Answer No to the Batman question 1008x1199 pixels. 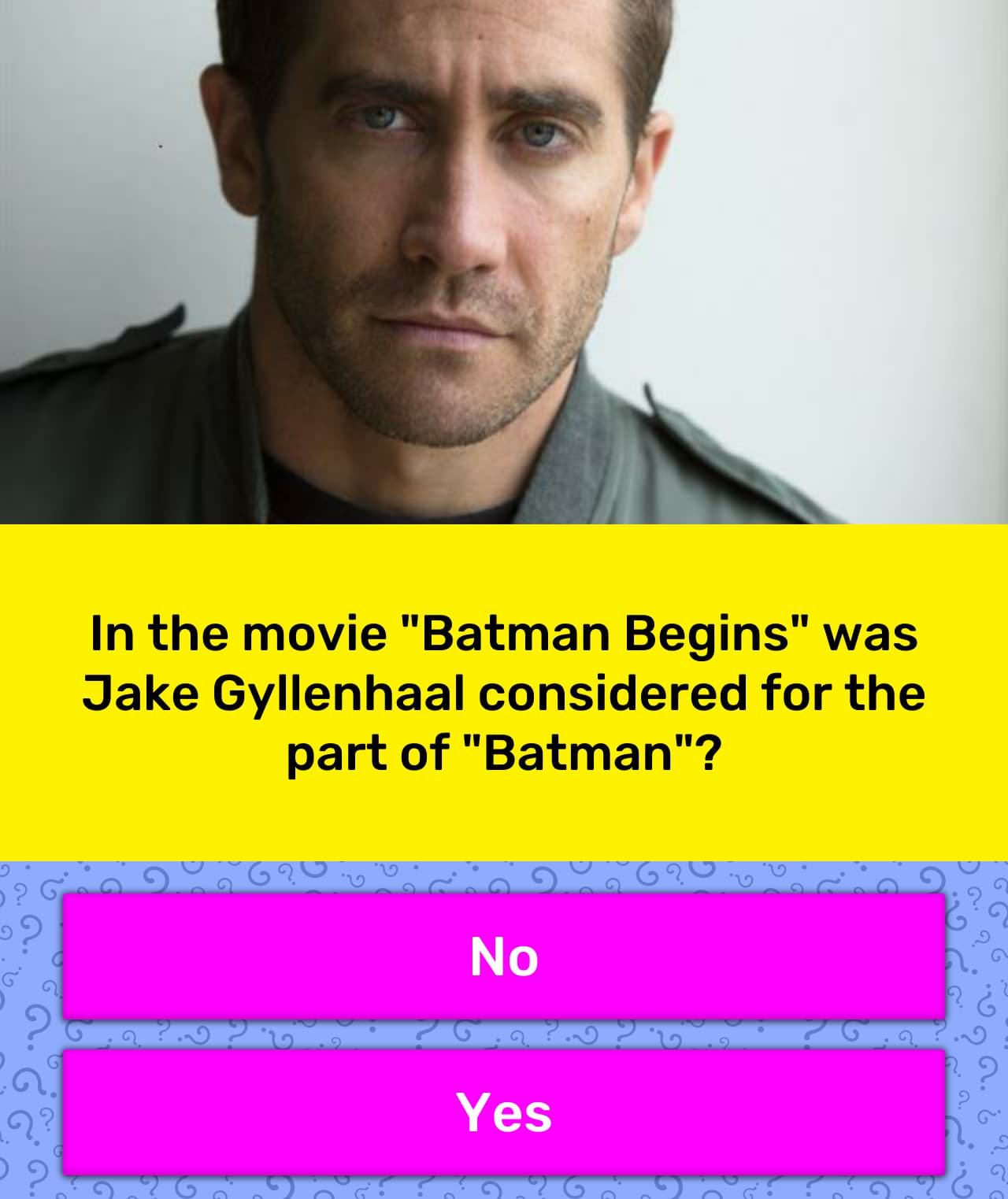[x=504, y=957]
